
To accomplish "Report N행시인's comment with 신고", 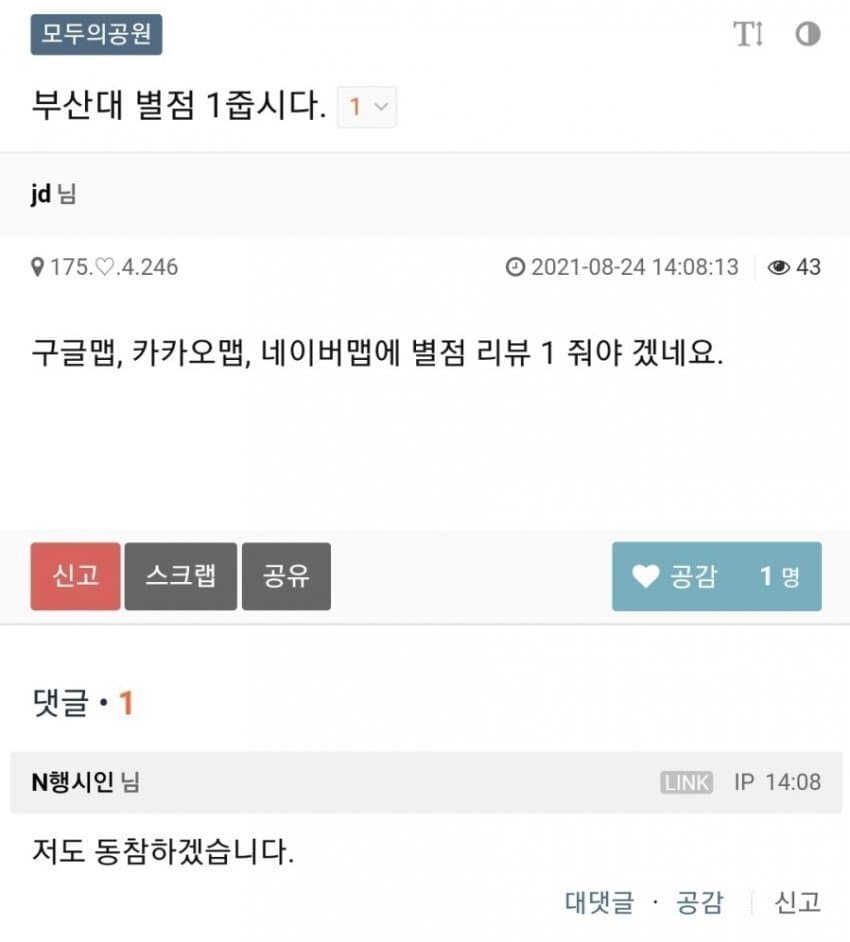I will click(798, 903).
